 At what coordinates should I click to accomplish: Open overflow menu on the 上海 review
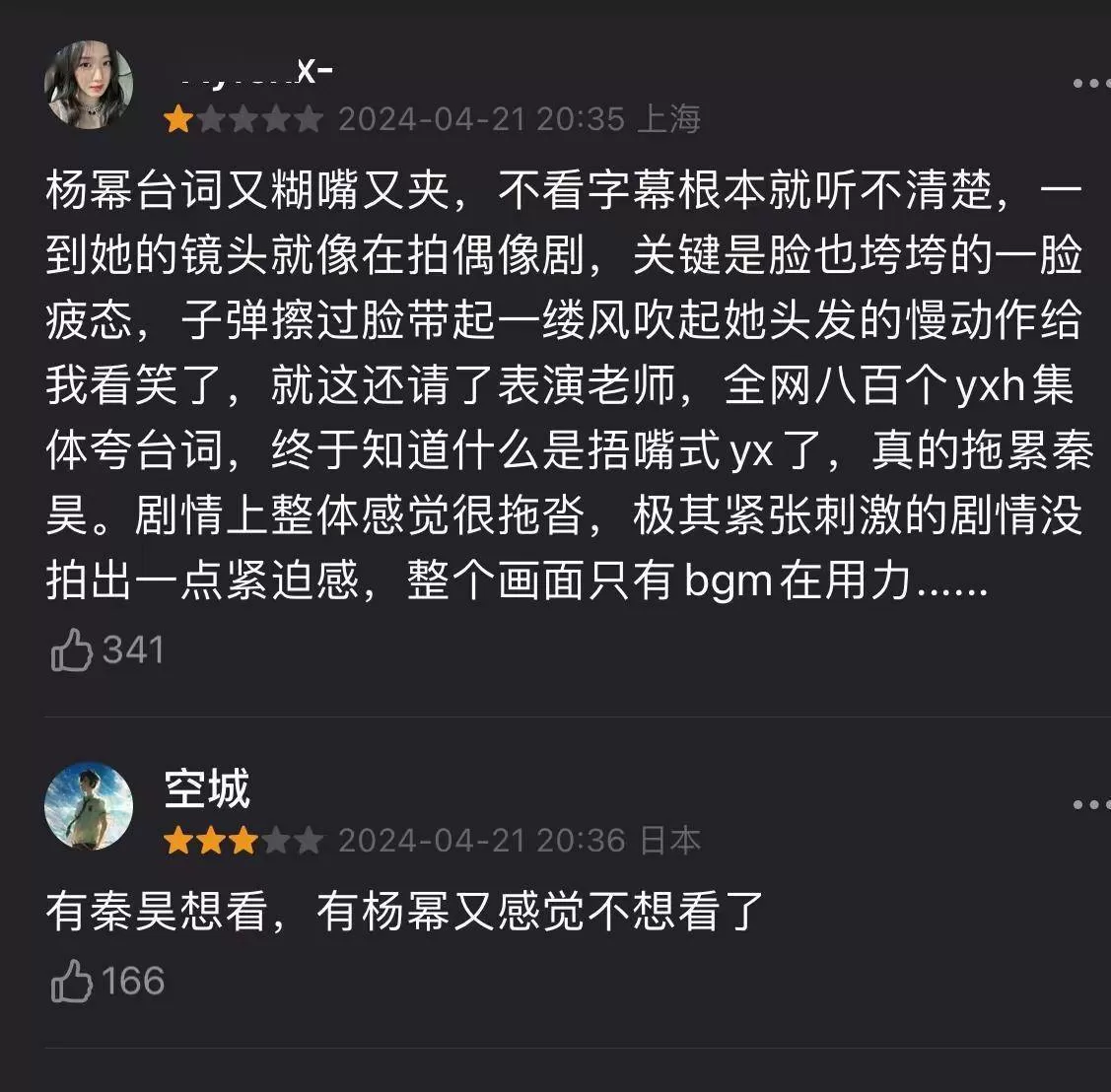pos(1090,83)
